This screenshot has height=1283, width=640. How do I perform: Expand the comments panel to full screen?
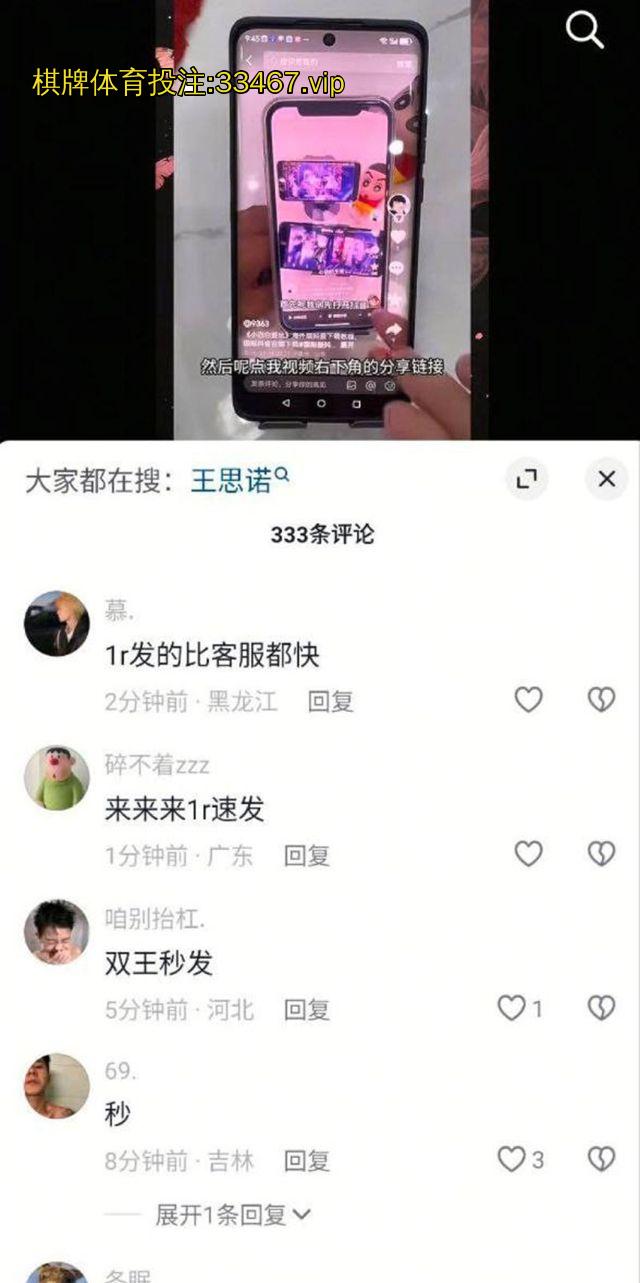(526, 479)
